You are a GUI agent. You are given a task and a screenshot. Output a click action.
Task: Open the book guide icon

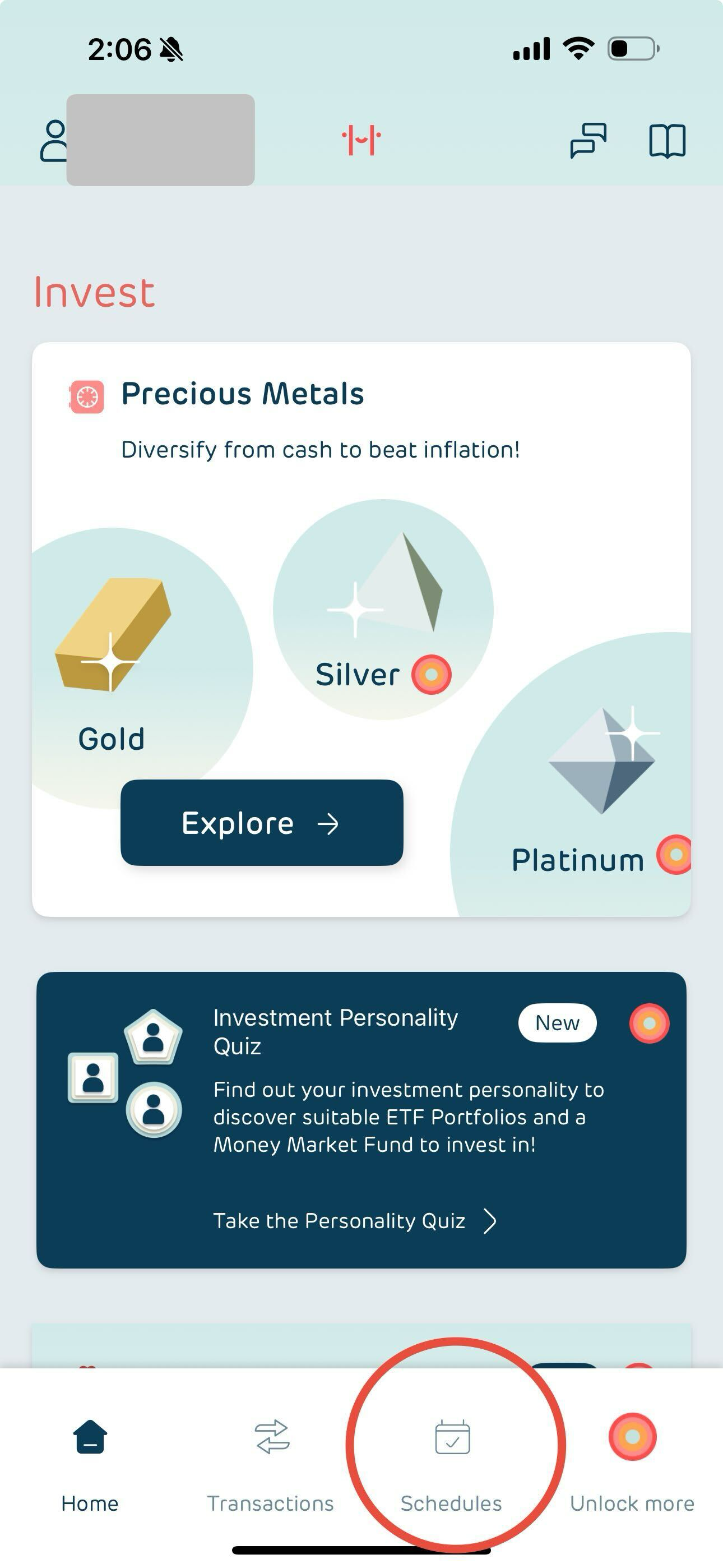pyautogui.click(x=667, y=141)
